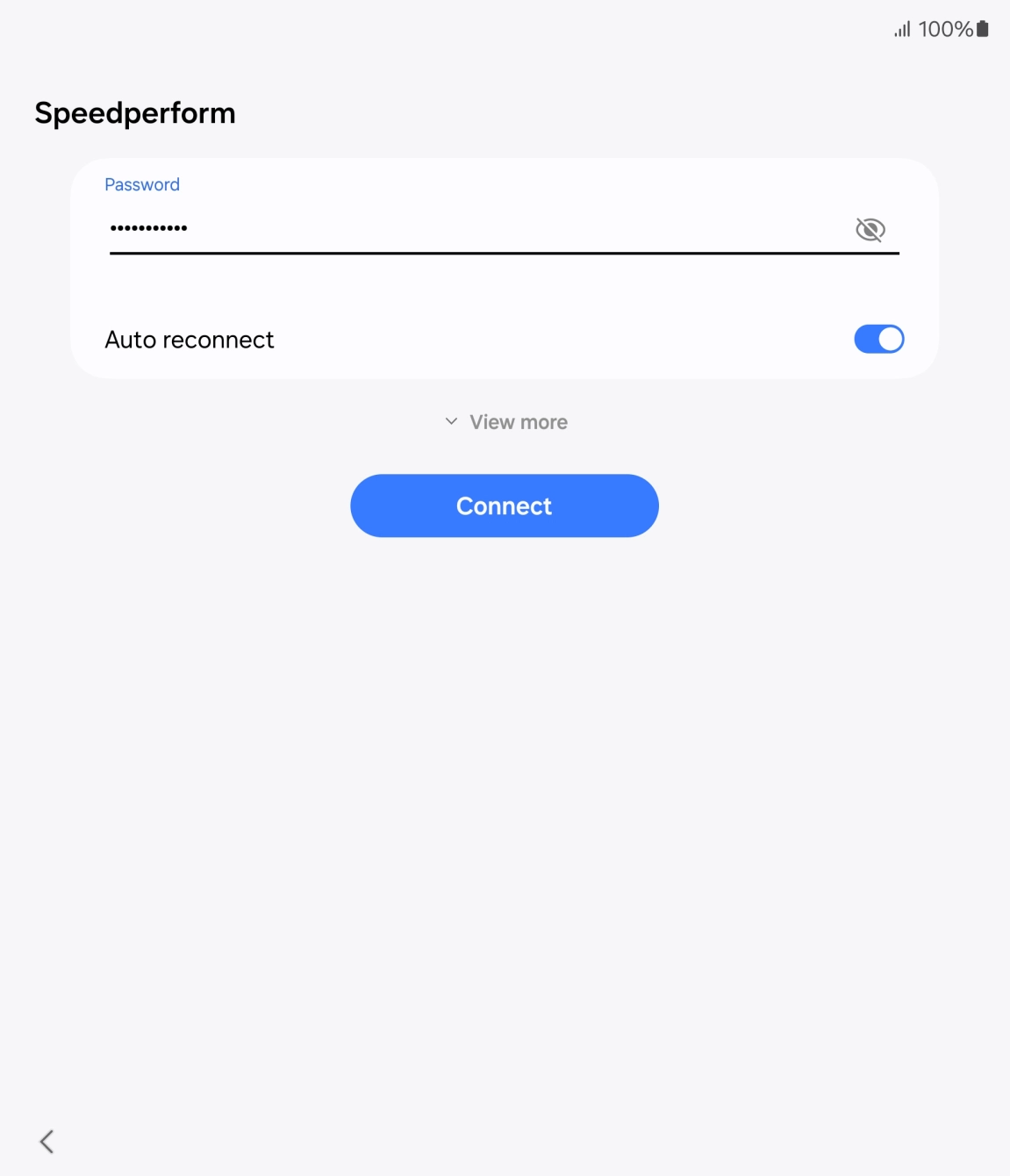
Task: Click the password visibility eye icon
Action: (871, 230)
